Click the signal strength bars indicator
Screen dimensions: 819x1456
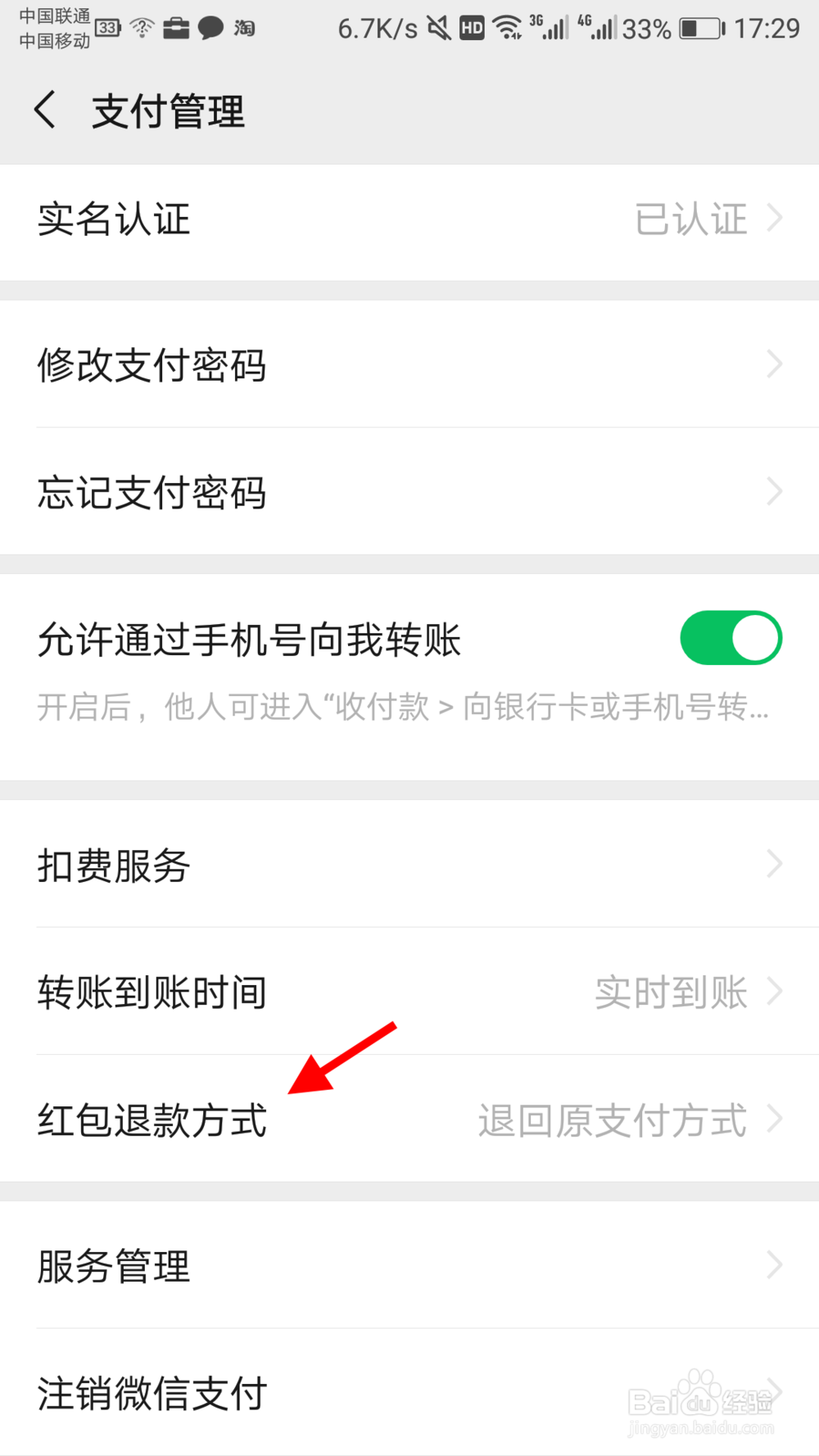(x=555, y=27)
